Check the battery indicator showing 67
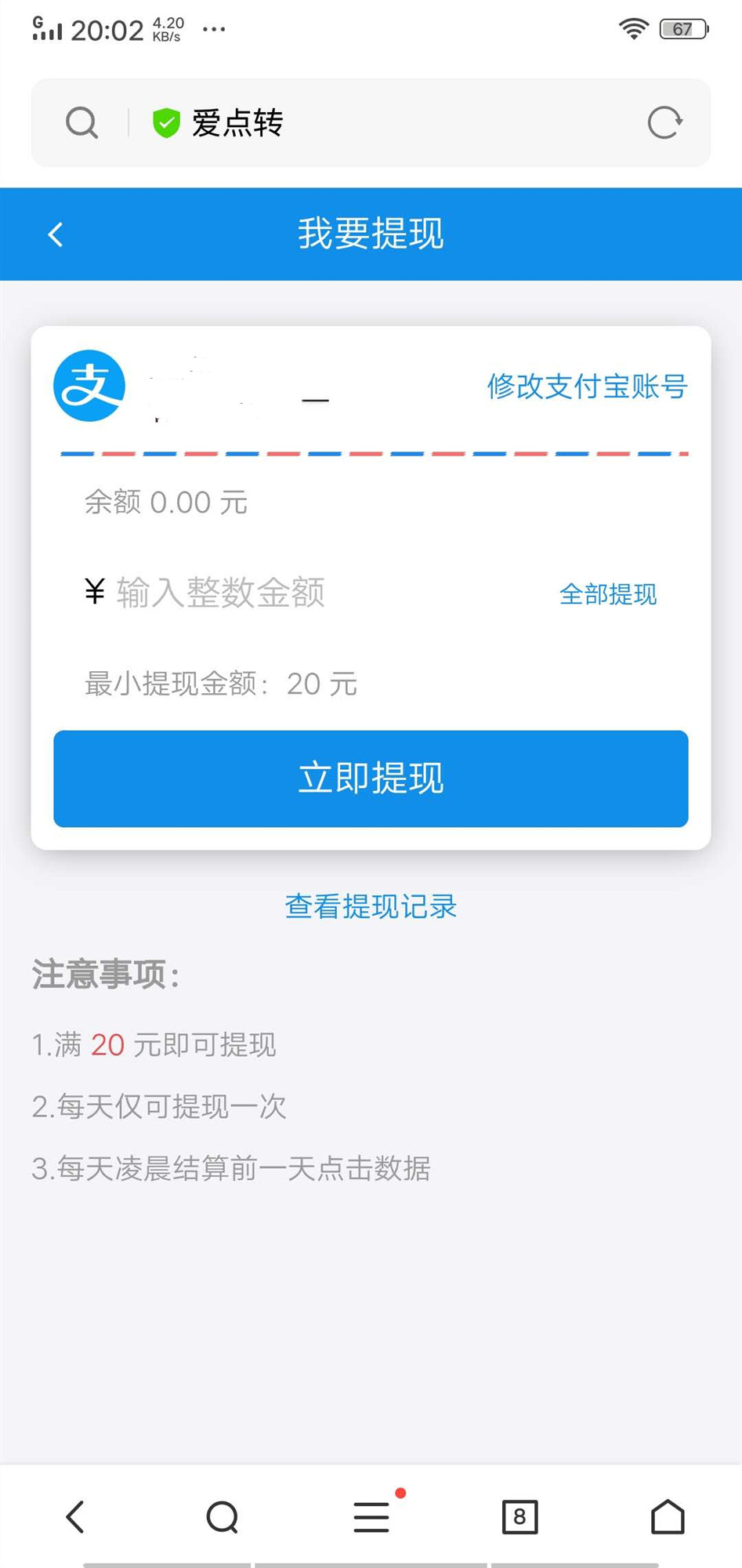 click(681, 28)
